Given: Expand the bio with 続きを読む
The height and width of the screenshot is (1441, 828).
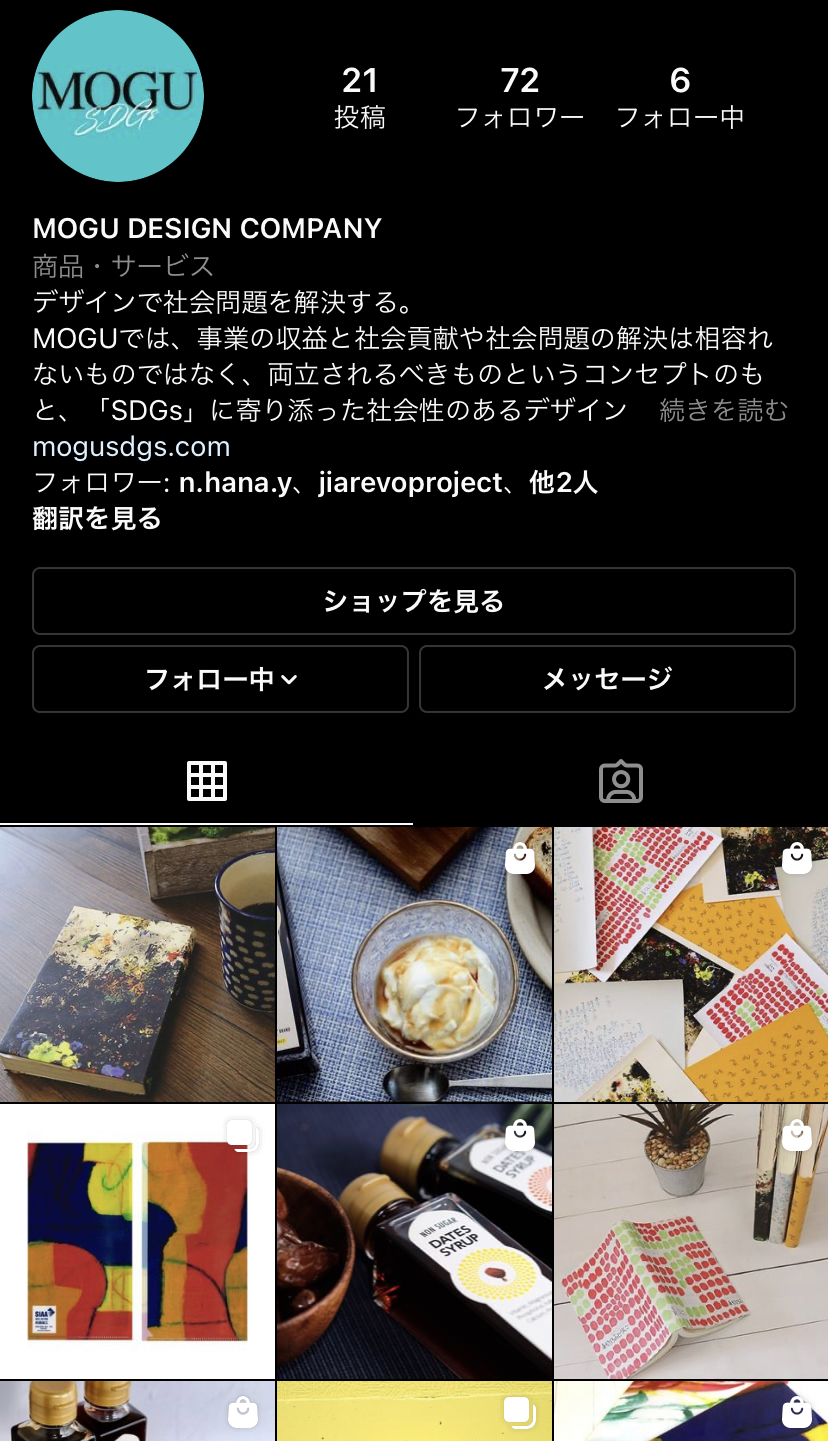Looking at the screenshot, I should click(x=722, y=409).
